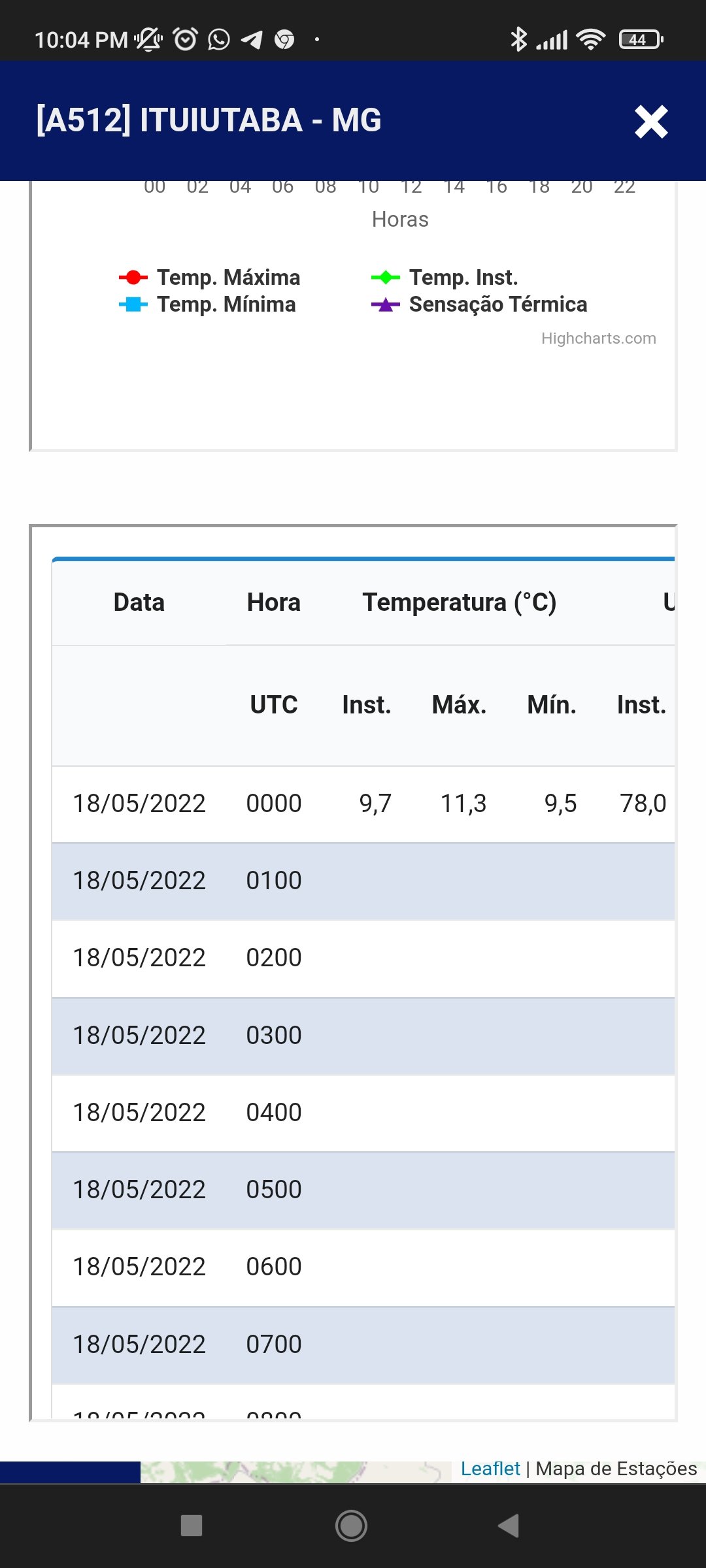
Task: Hide the Temp. Inst. chart series
Action: click(445, 278)
